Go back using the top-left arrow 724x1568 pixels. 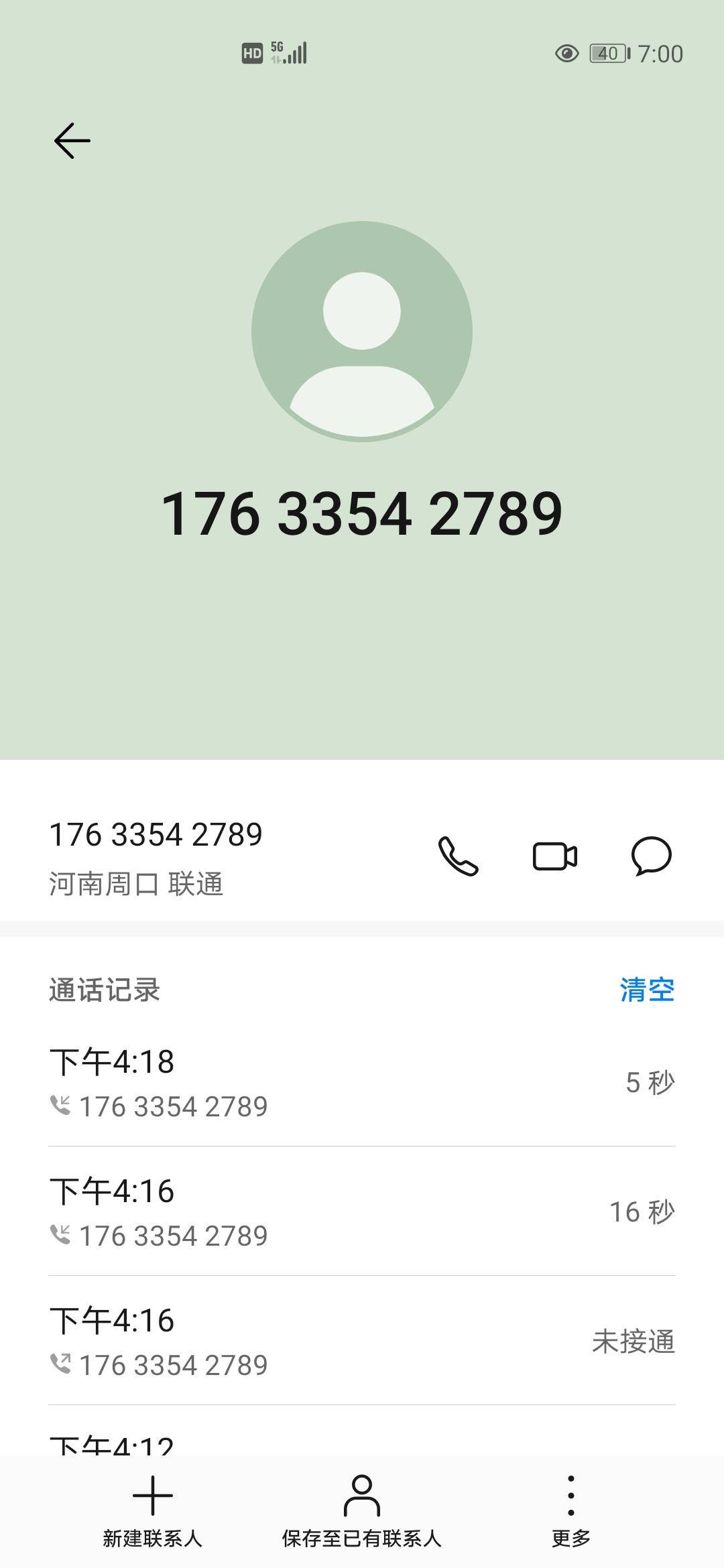click(72, 141)
